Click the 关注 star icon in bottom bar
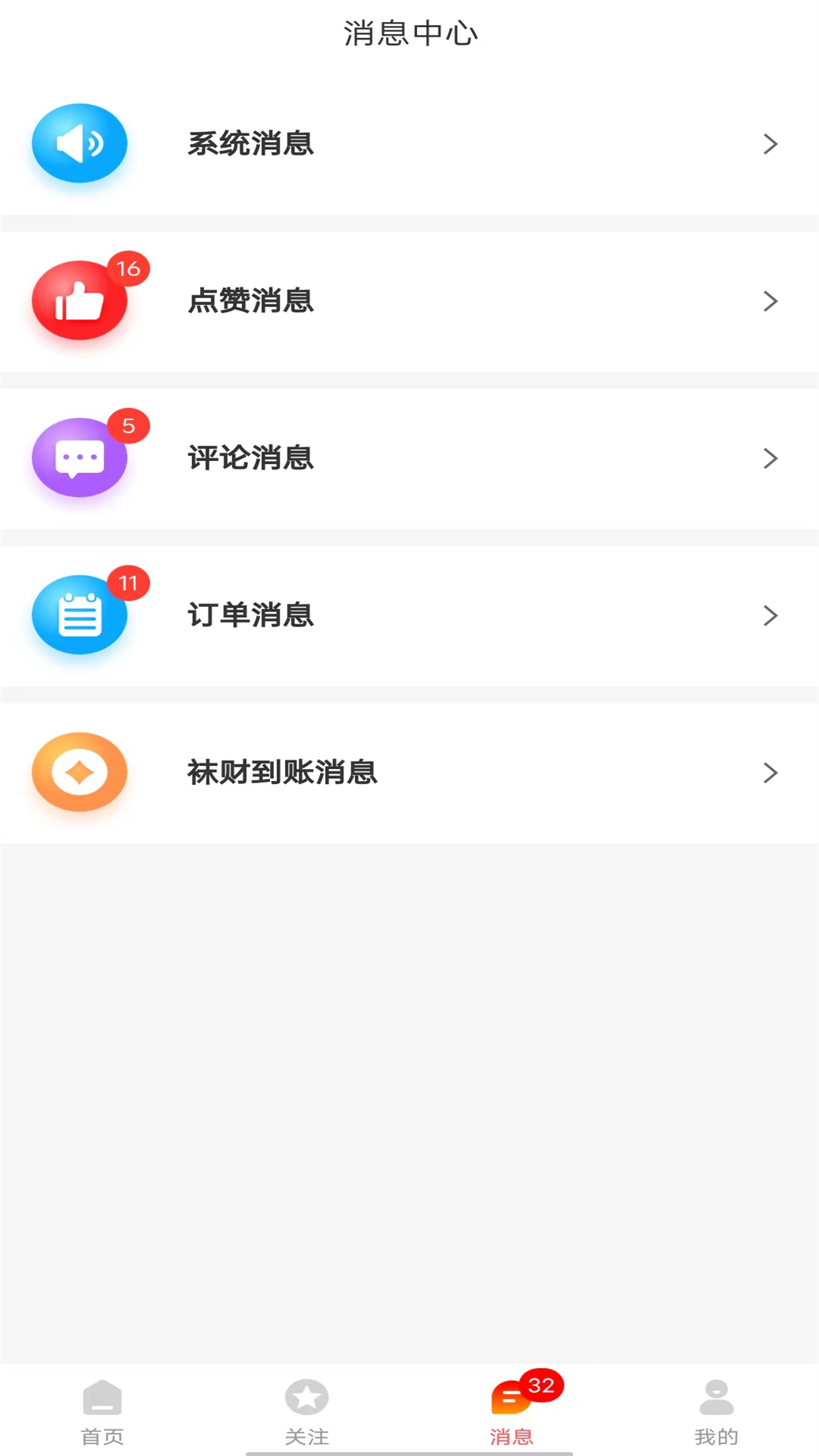Image resolution: width=819 pixels, height=1456 pixels. (307, 1408)
